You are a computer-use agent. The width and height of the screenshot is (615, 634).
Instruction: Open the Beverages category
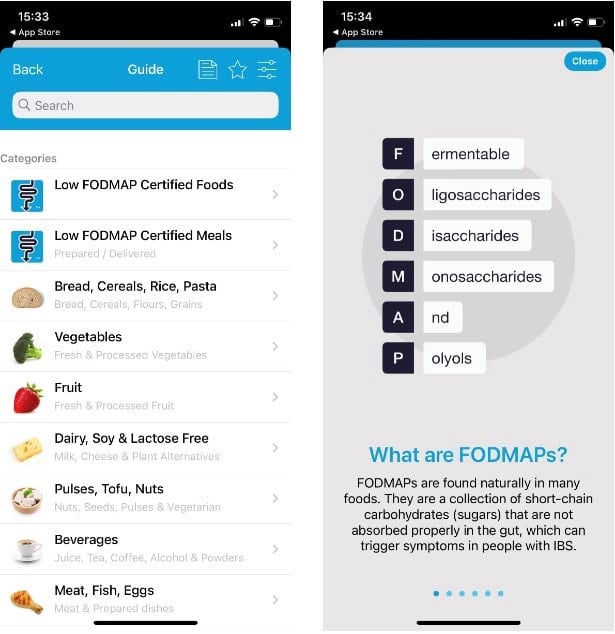[145, 549]
